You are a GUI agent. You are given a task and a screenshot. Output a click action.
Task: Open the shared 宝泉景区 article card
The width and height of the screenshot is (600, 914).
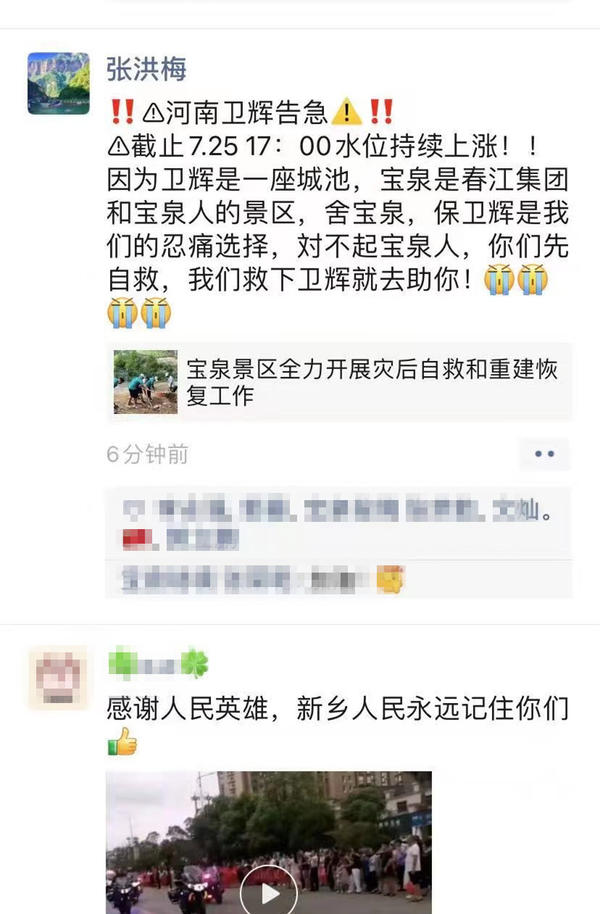click(x=340, y=382)
